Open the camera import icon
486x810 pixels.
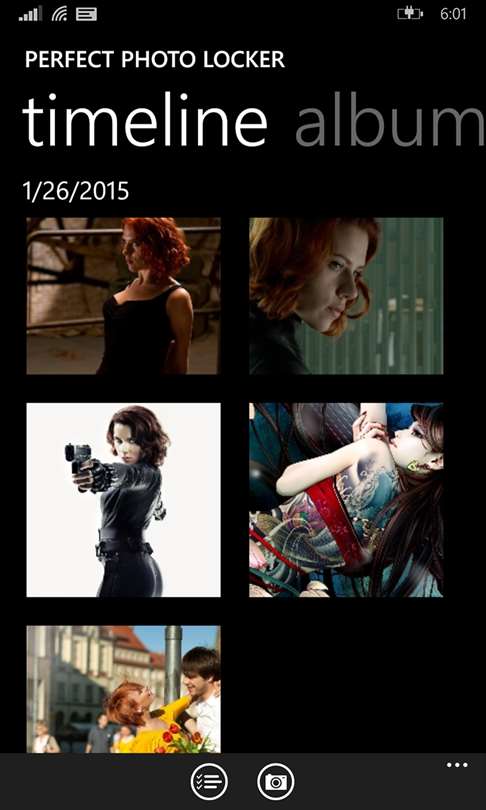point(276,782)
